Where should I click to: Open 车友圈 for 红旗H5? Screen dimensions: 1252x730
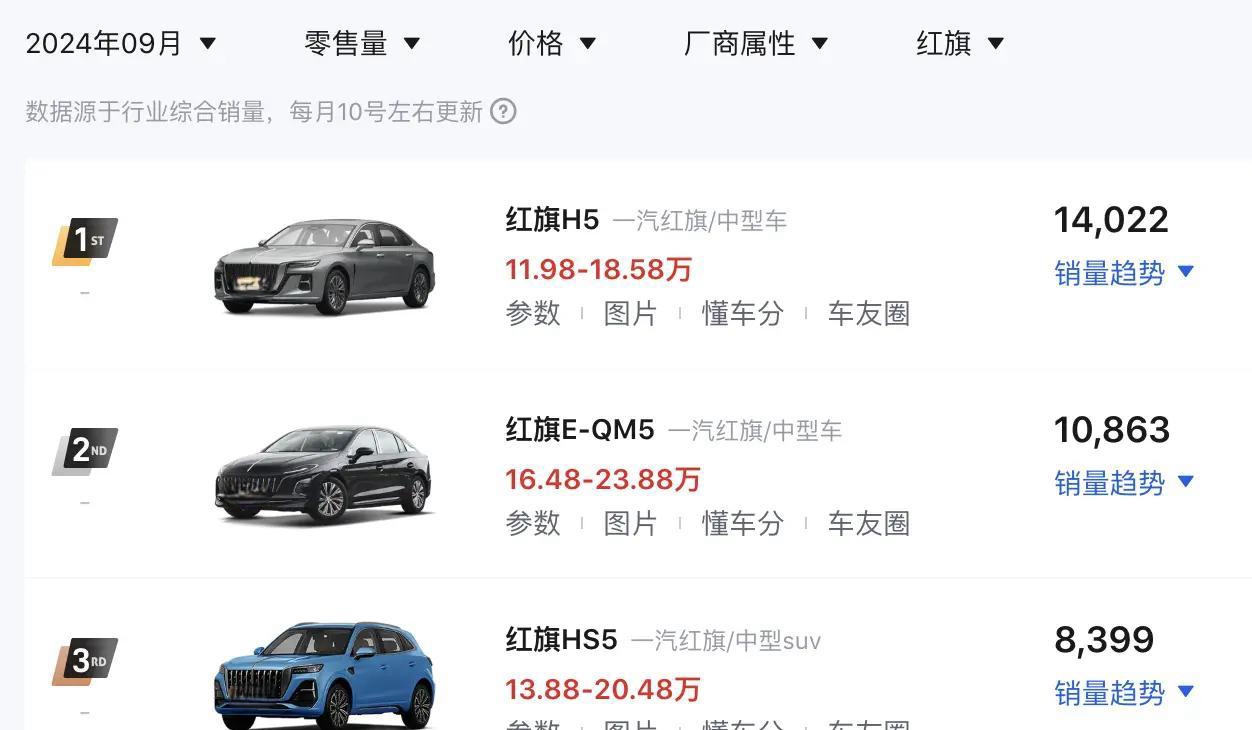(x=868, y=314)
